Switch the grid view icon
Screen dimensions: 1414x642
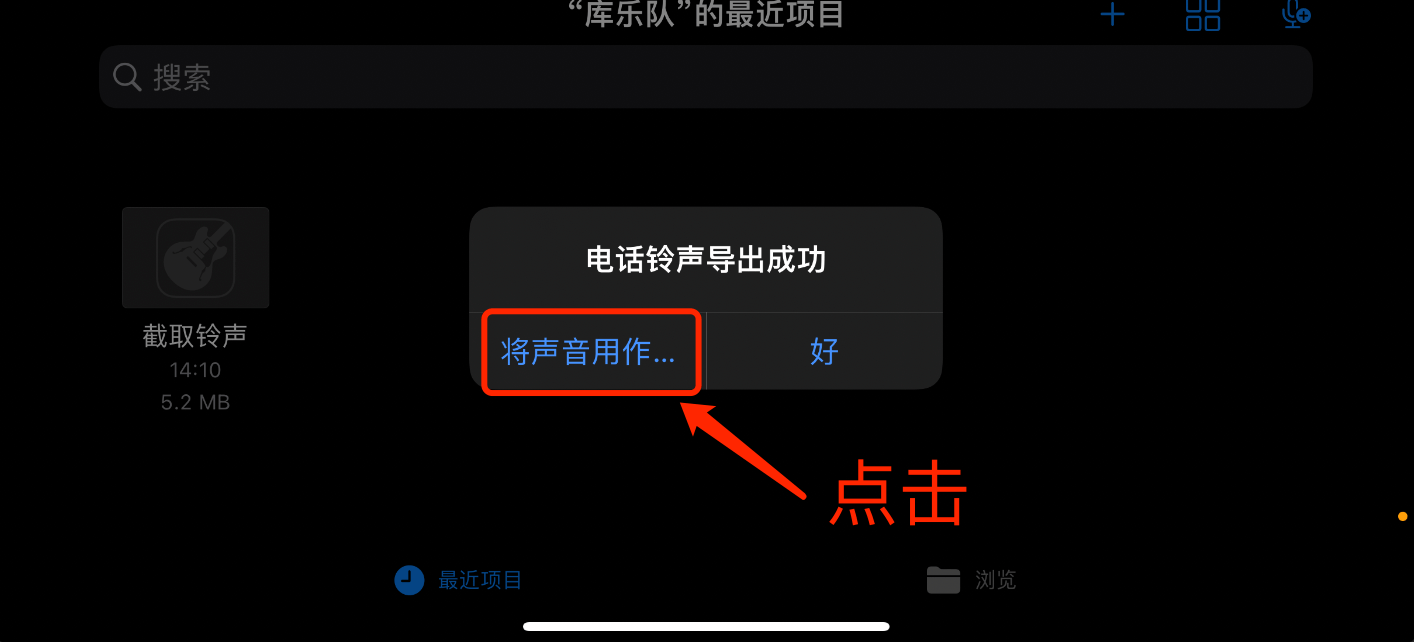(1202, 14)
